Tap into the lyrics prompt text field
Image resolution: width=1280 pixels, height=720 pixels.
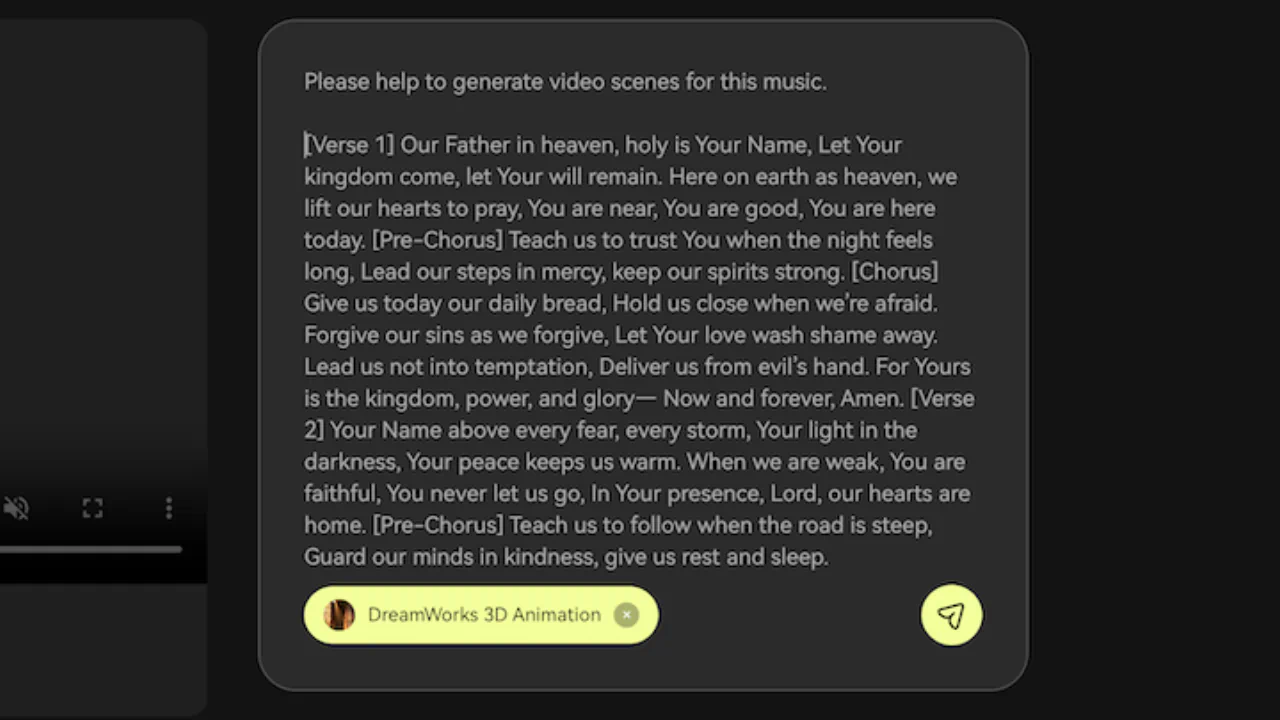pyautogui.click(x=640, y=350)
